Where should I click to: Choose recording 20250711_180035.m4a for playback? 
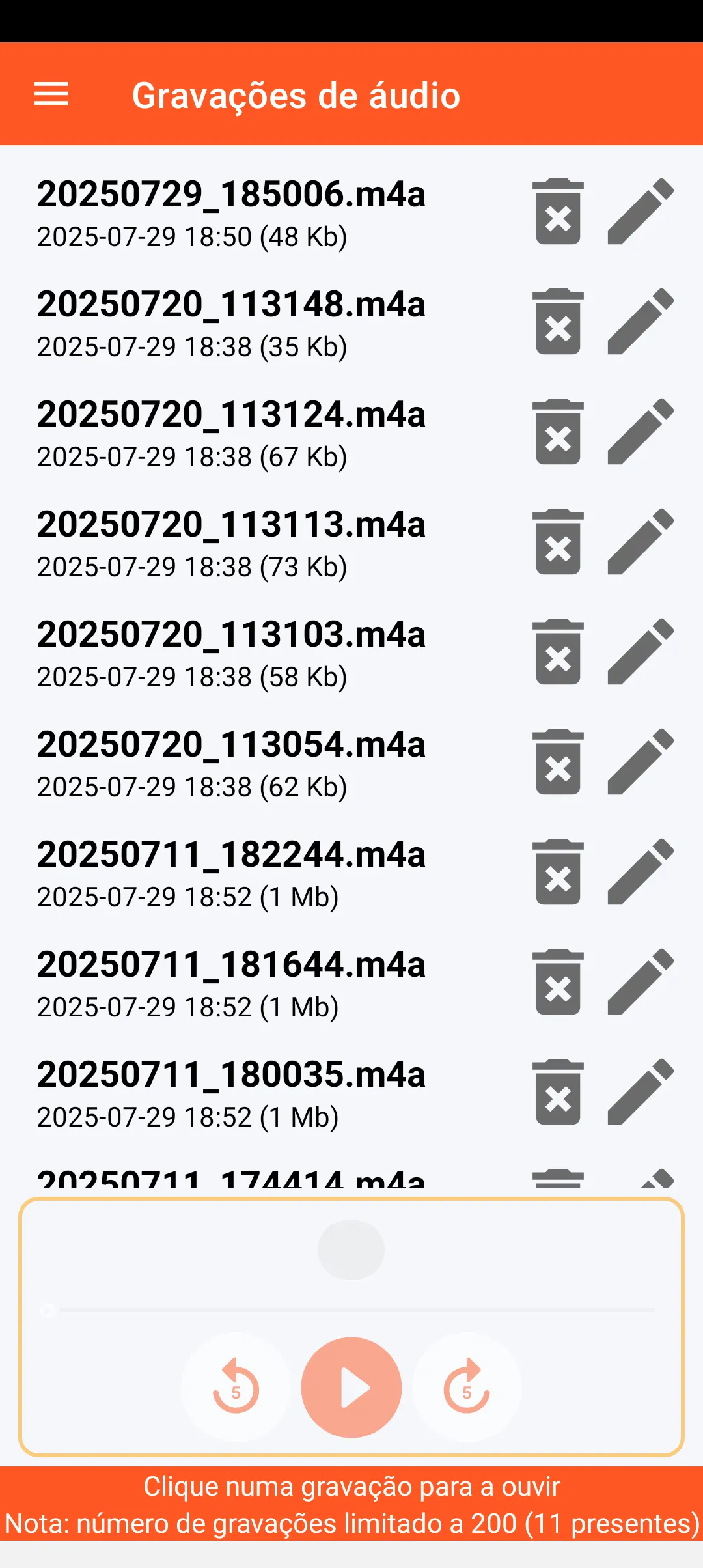pyautogui.click(x=231, y=1093)
